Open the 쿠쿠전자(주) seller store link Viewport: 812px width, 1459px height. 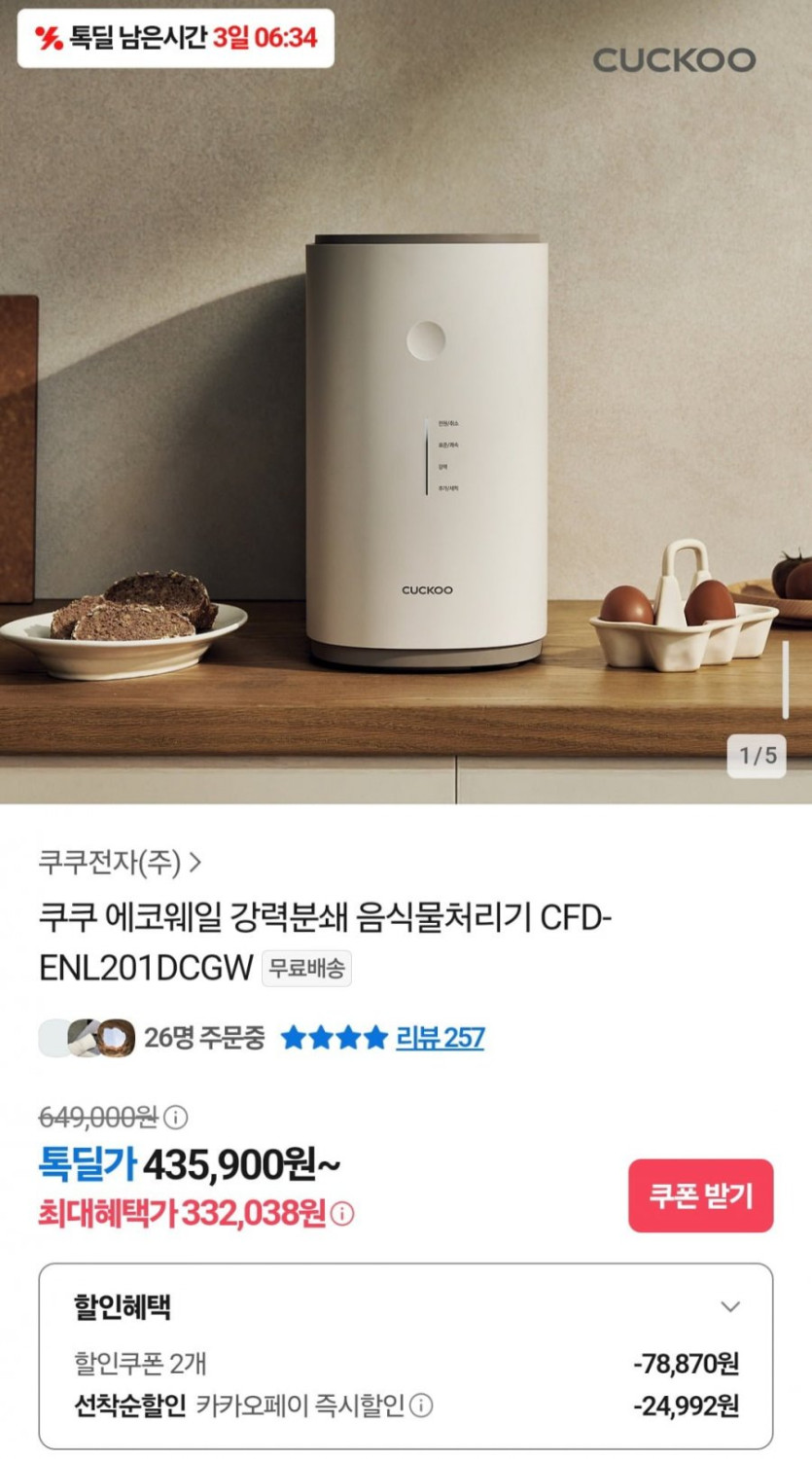click(x=120, y=862)
